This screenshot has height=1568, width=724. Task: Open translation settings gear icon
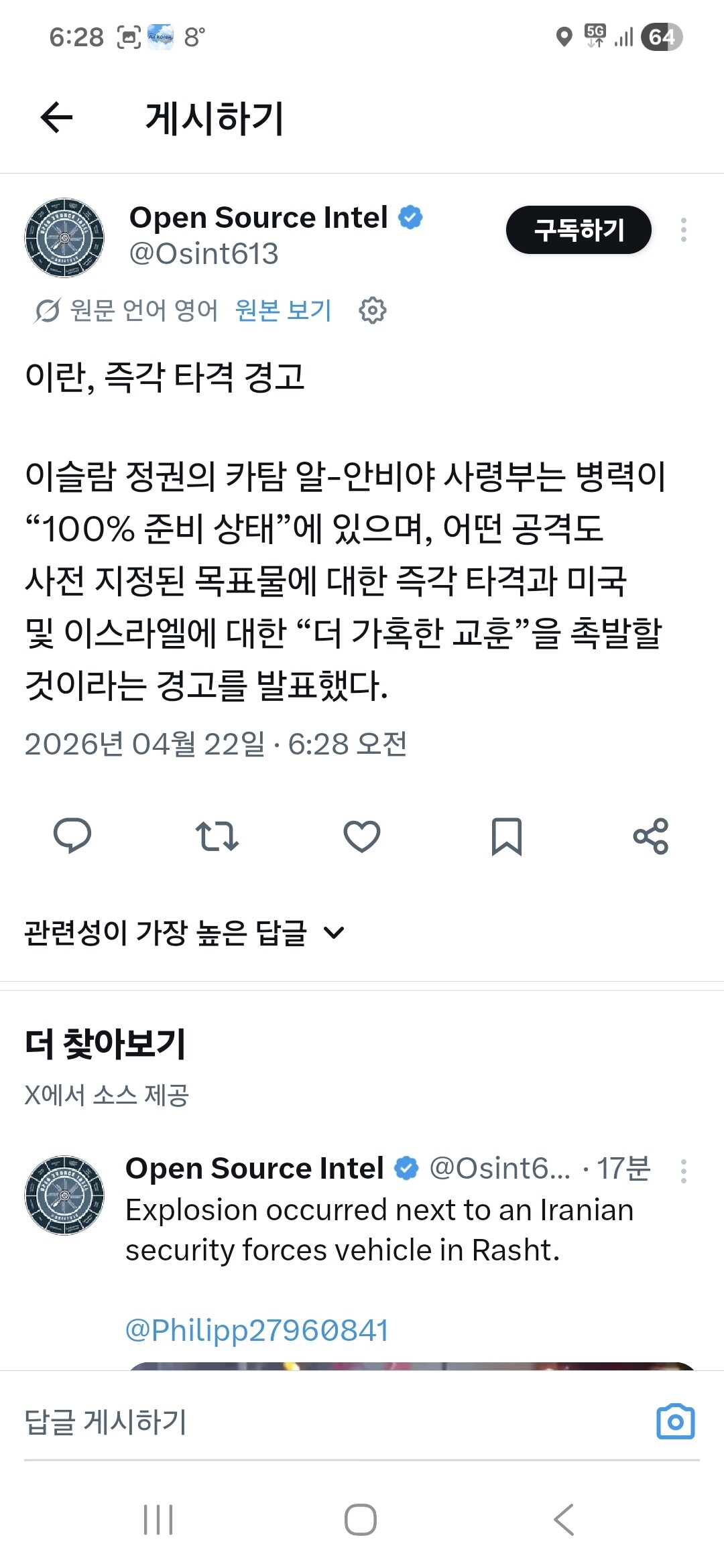[x=373, y=310]
